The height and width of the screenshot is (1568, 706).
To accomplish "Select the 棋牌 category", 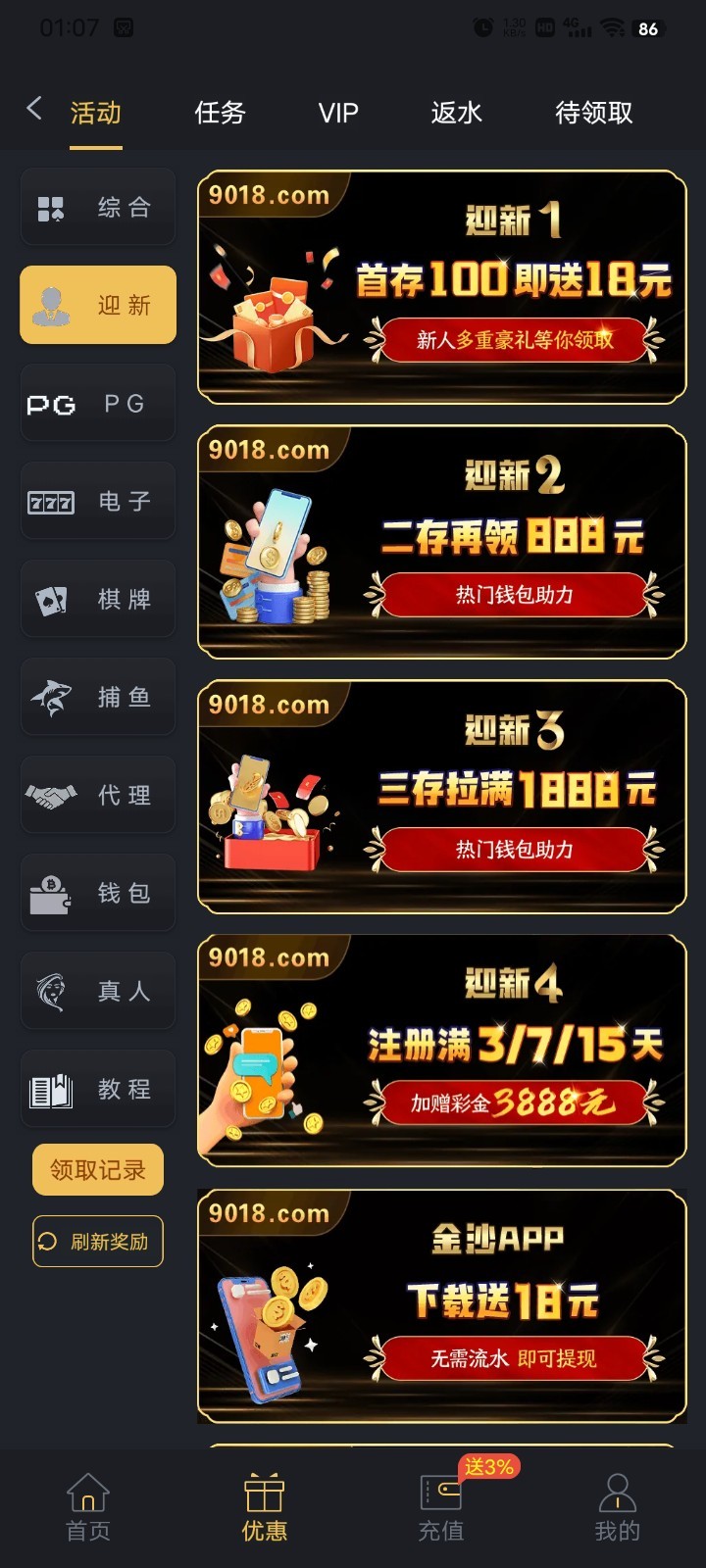I will [98, 599].
